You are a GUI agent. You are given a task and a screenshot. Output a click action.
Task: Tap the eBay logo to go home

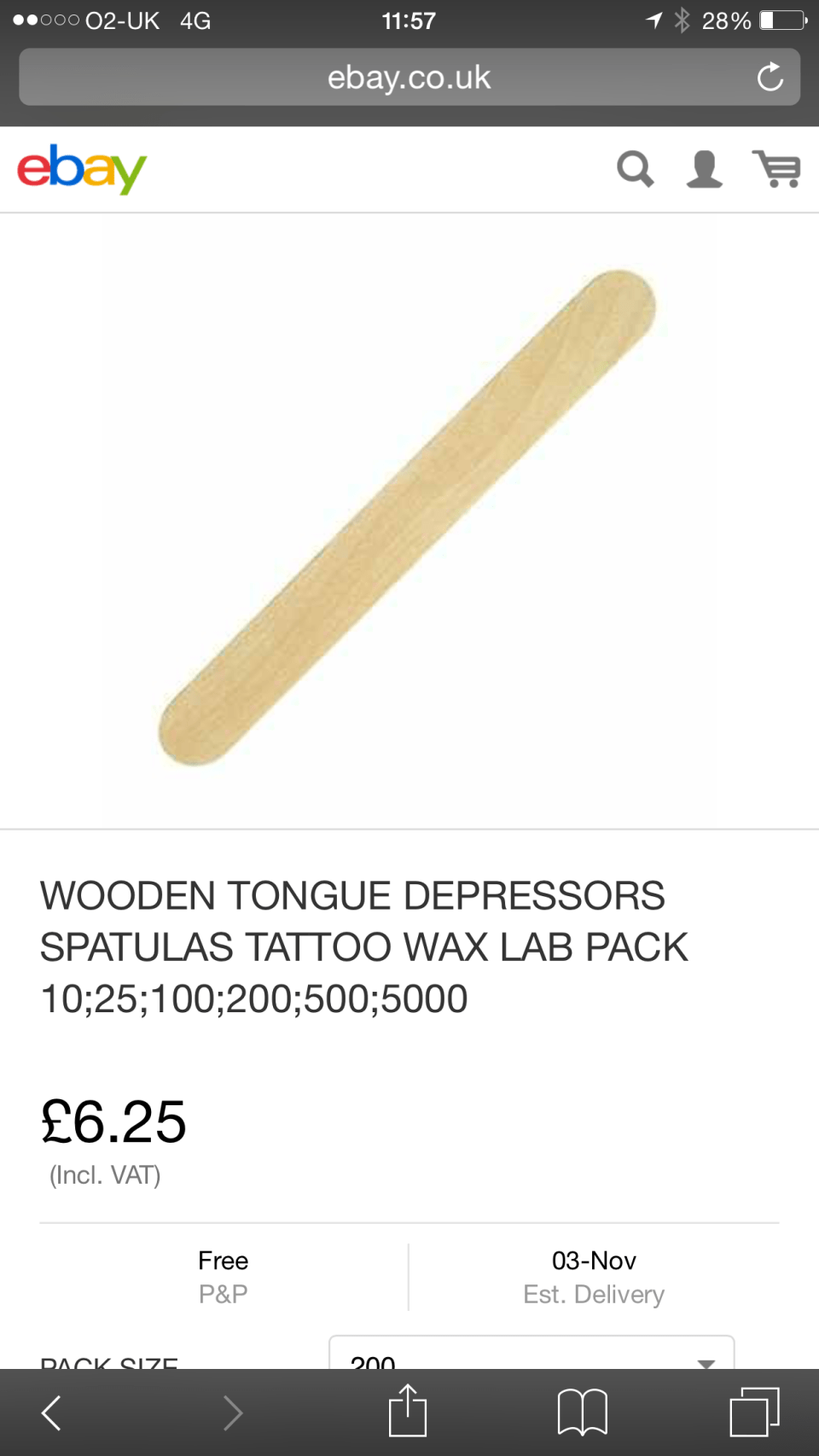coord(82,169)
